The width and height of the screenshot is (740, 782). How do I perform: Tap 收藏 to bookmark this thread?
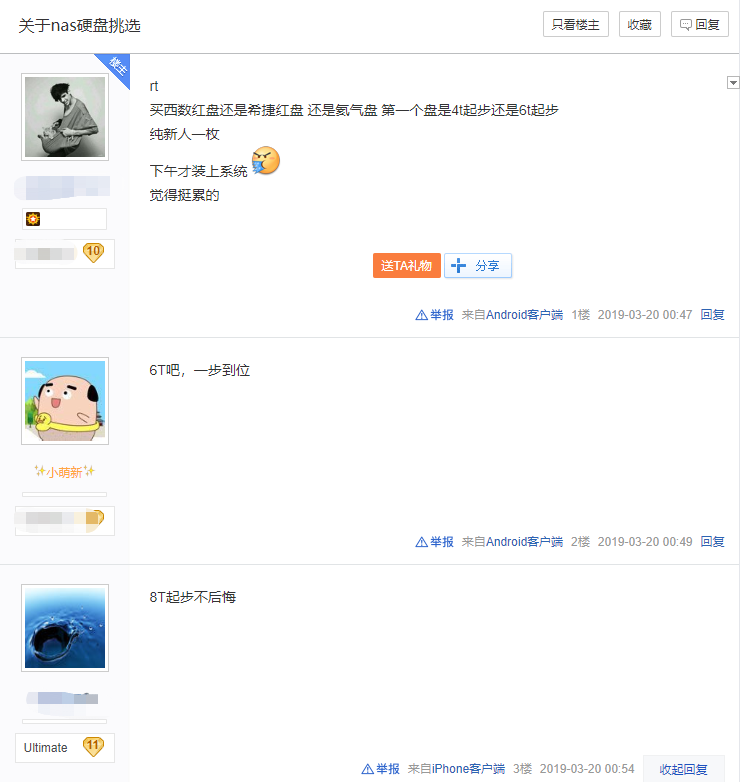click(x=639, y=25)
